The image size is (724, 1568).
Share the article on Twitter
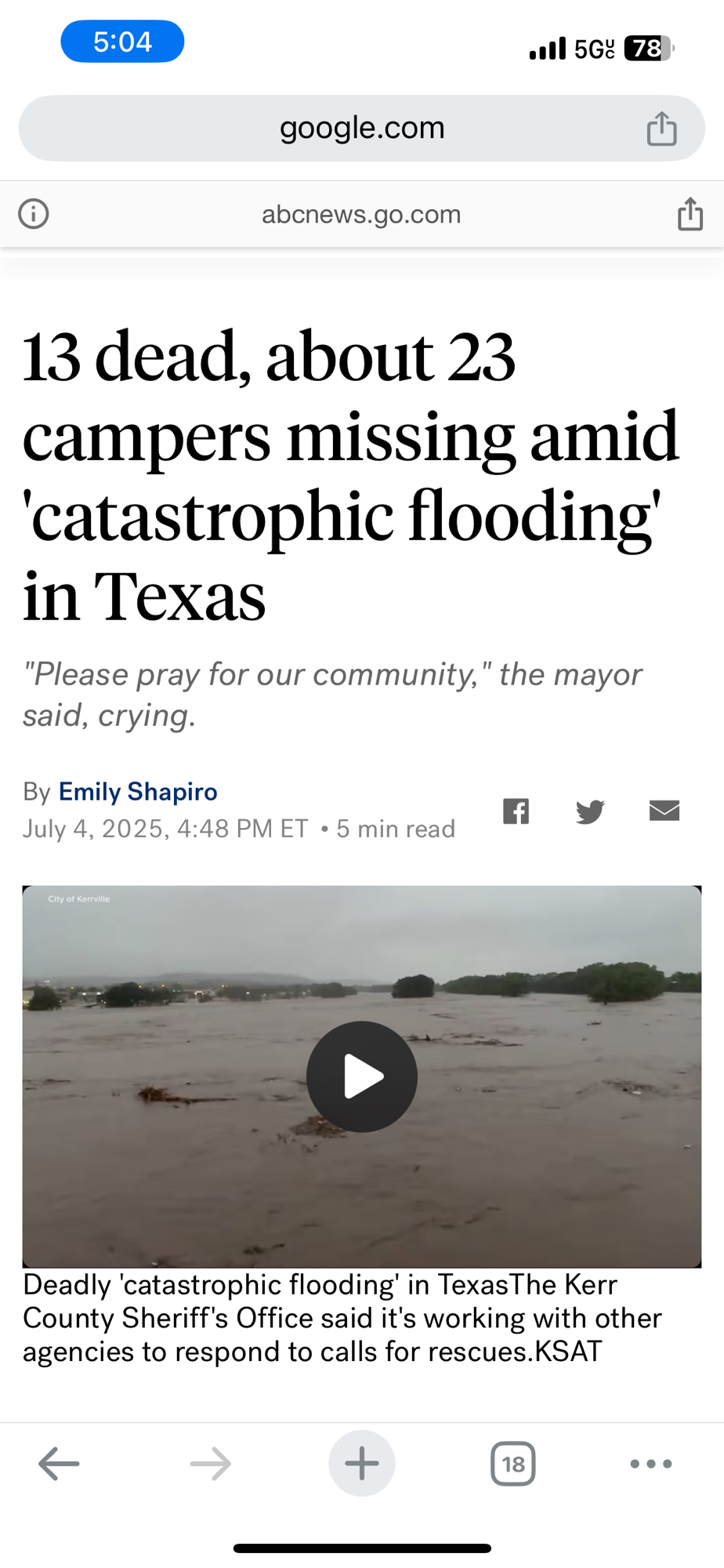[x=590, y=811]
